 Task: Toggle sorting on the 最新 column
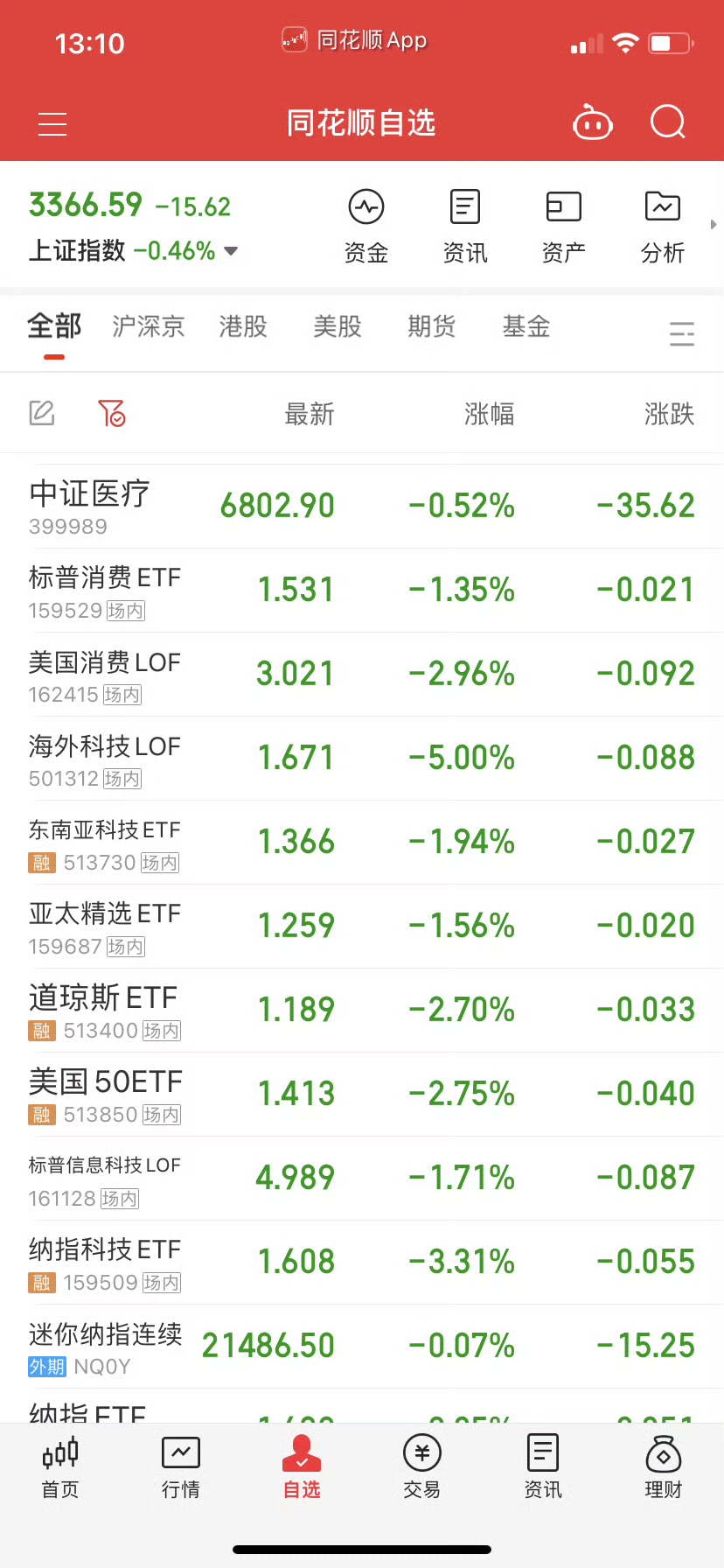click(308, 415)
